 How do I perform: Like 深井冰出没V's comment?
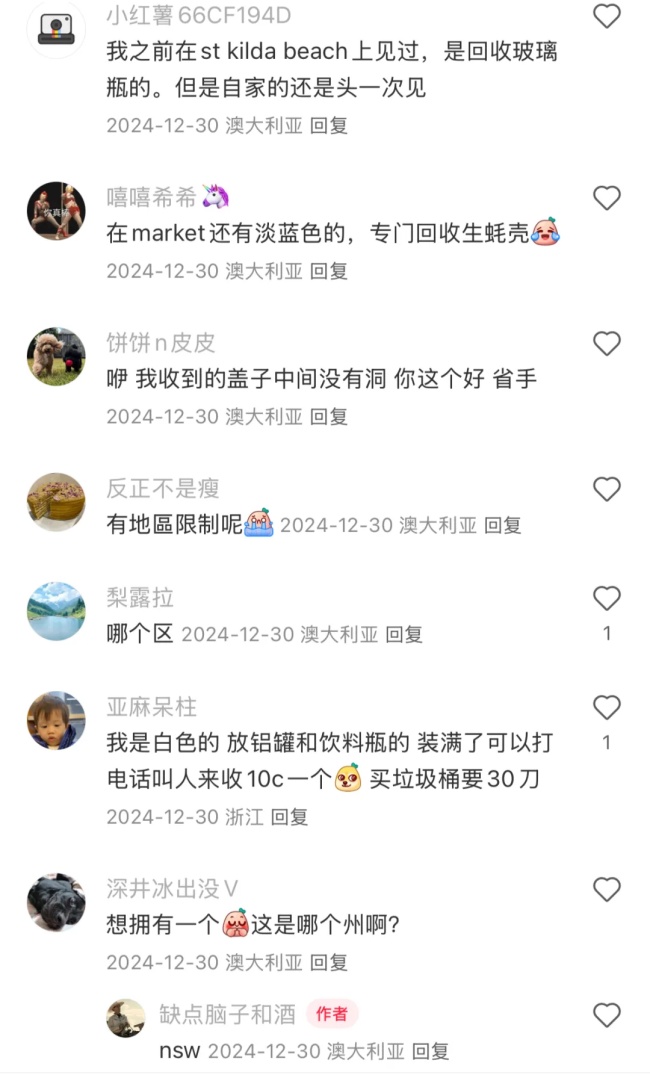(607, 889)
